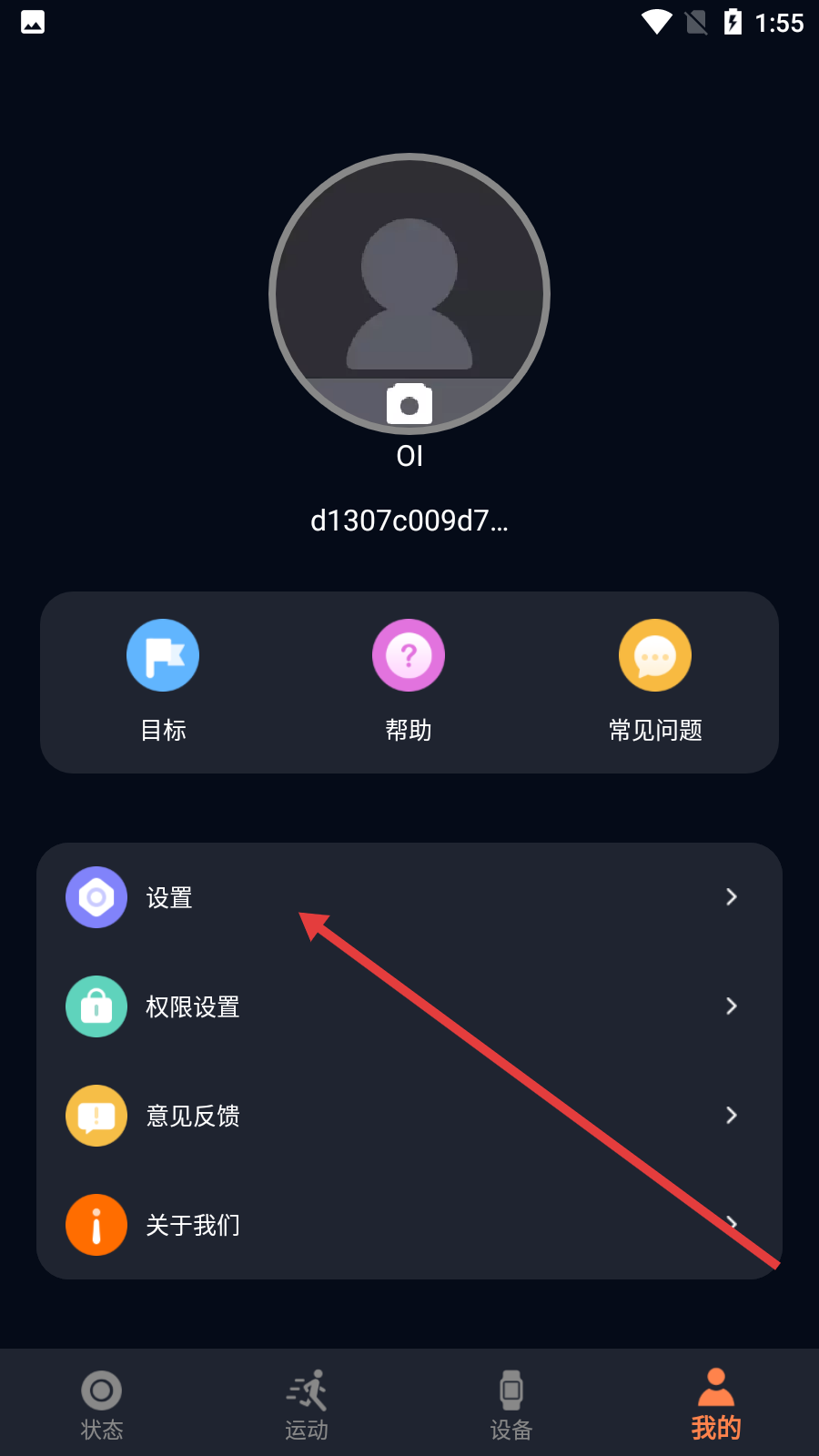Image resolution: width=819 pixels, height=1456 pixels.
Task: Change the profile avatar via camera icon
Action: 409,404
